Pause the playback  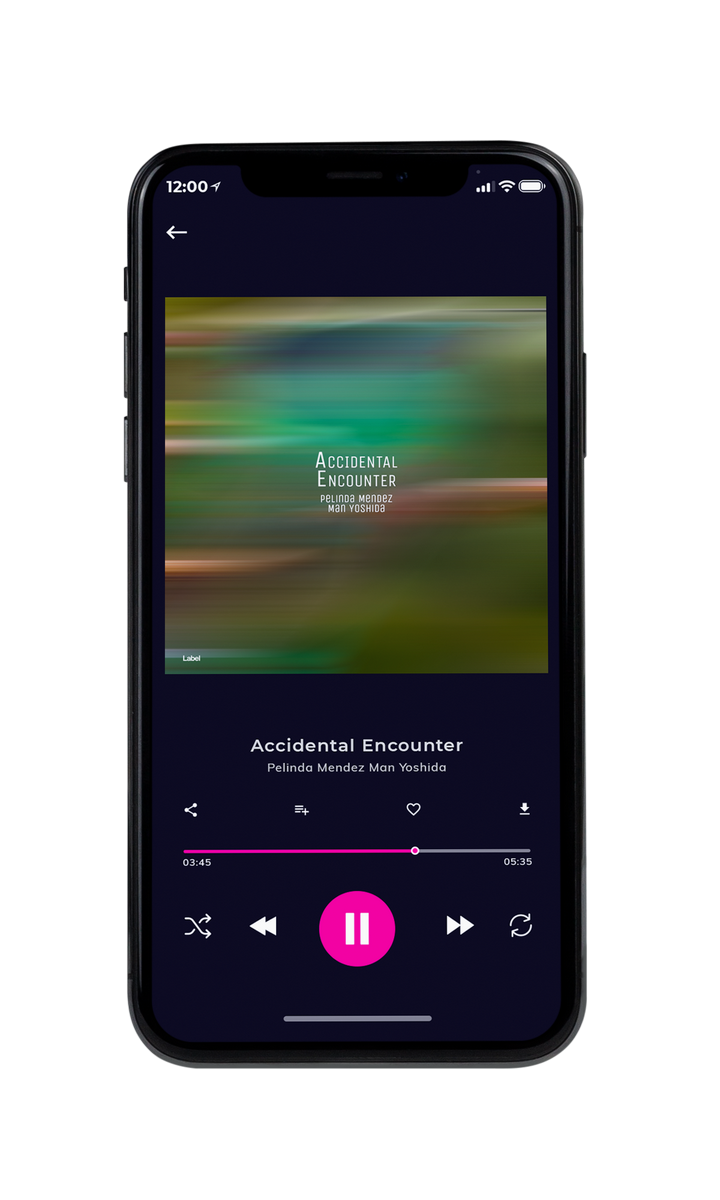pyautogui.click(x=357, y=928)
